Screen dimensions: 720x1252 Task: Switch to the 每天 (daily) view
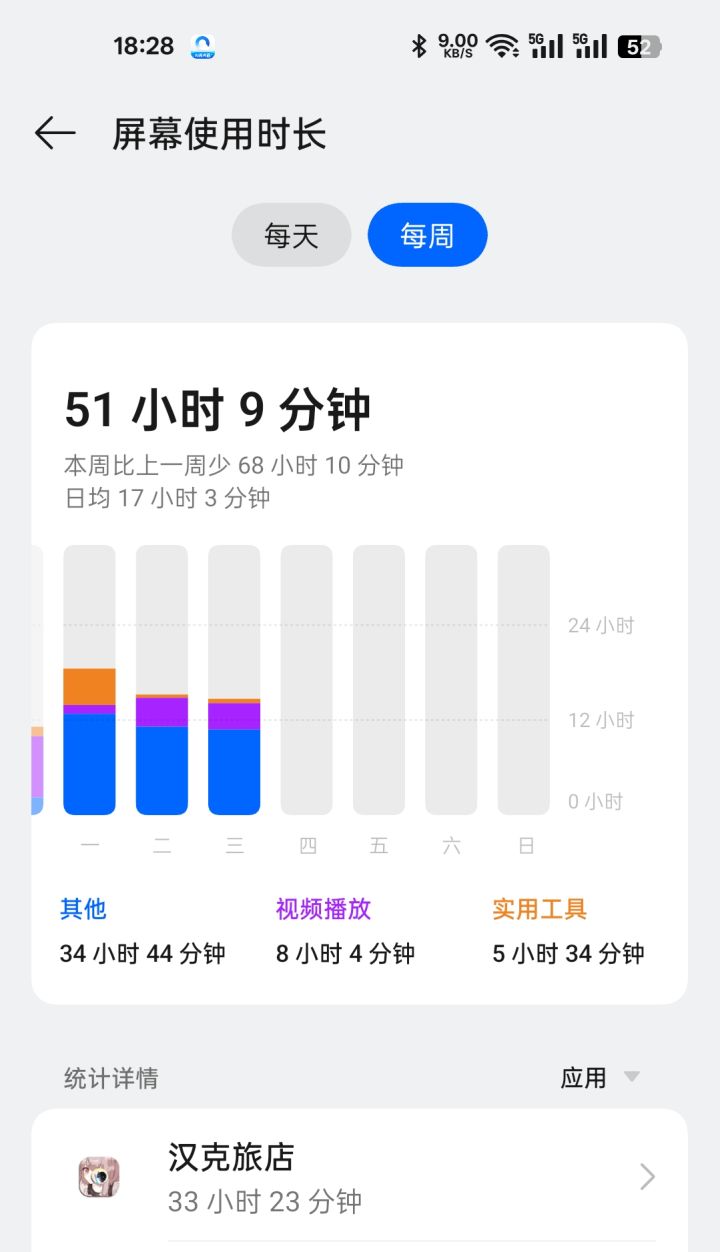pos(291,235)
